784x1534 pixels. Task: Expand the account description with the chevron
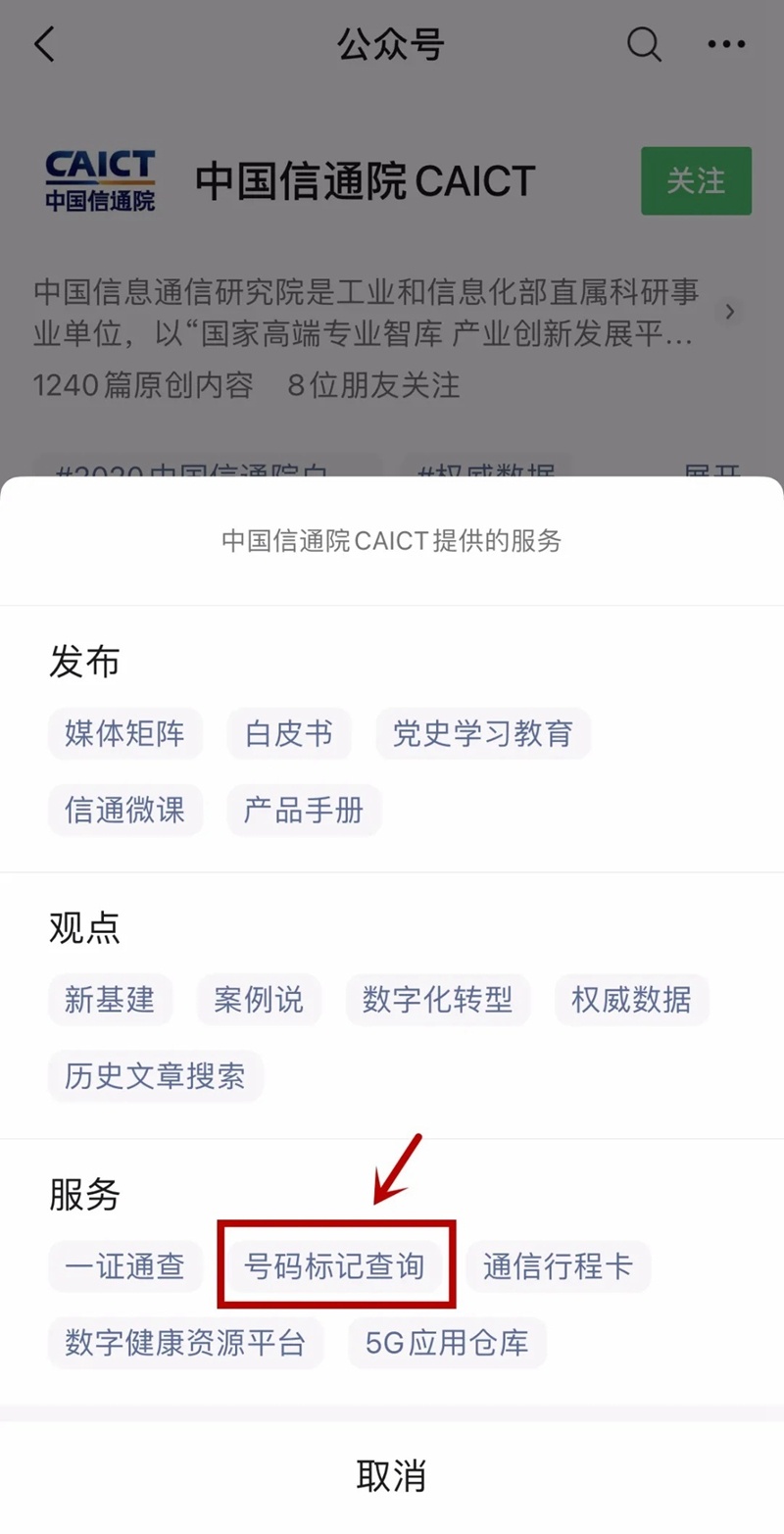(x=729, y=312)
